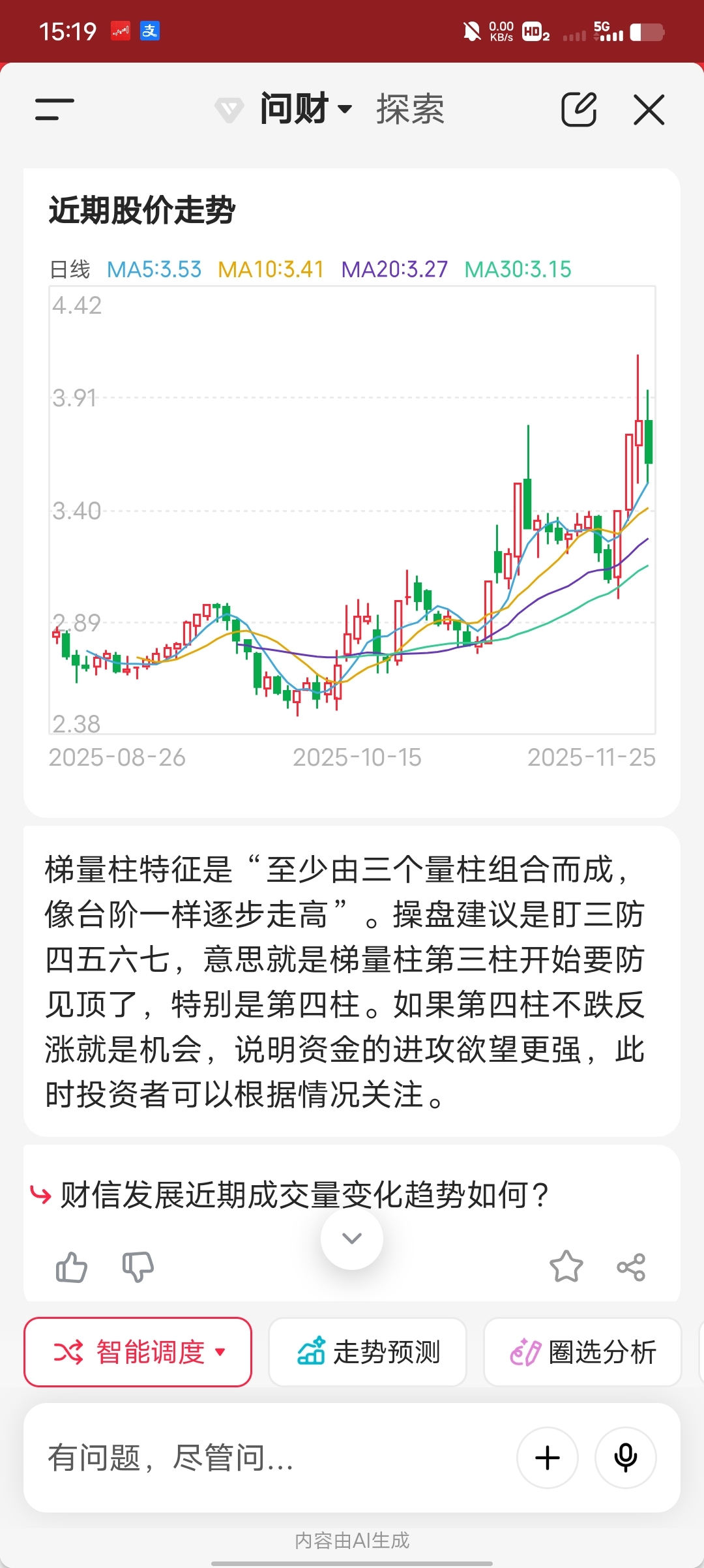Open the recent stock price chart
This screenshot has width=704, height=1568.
pyautogui.click(x=352, y=509)
